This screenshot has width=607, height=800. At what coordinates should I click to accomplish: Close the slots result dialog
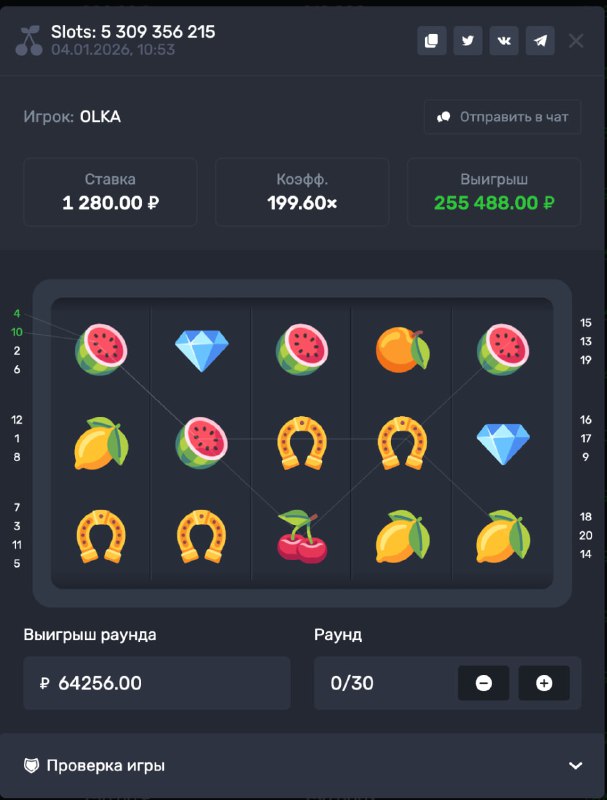click(576, 41)
